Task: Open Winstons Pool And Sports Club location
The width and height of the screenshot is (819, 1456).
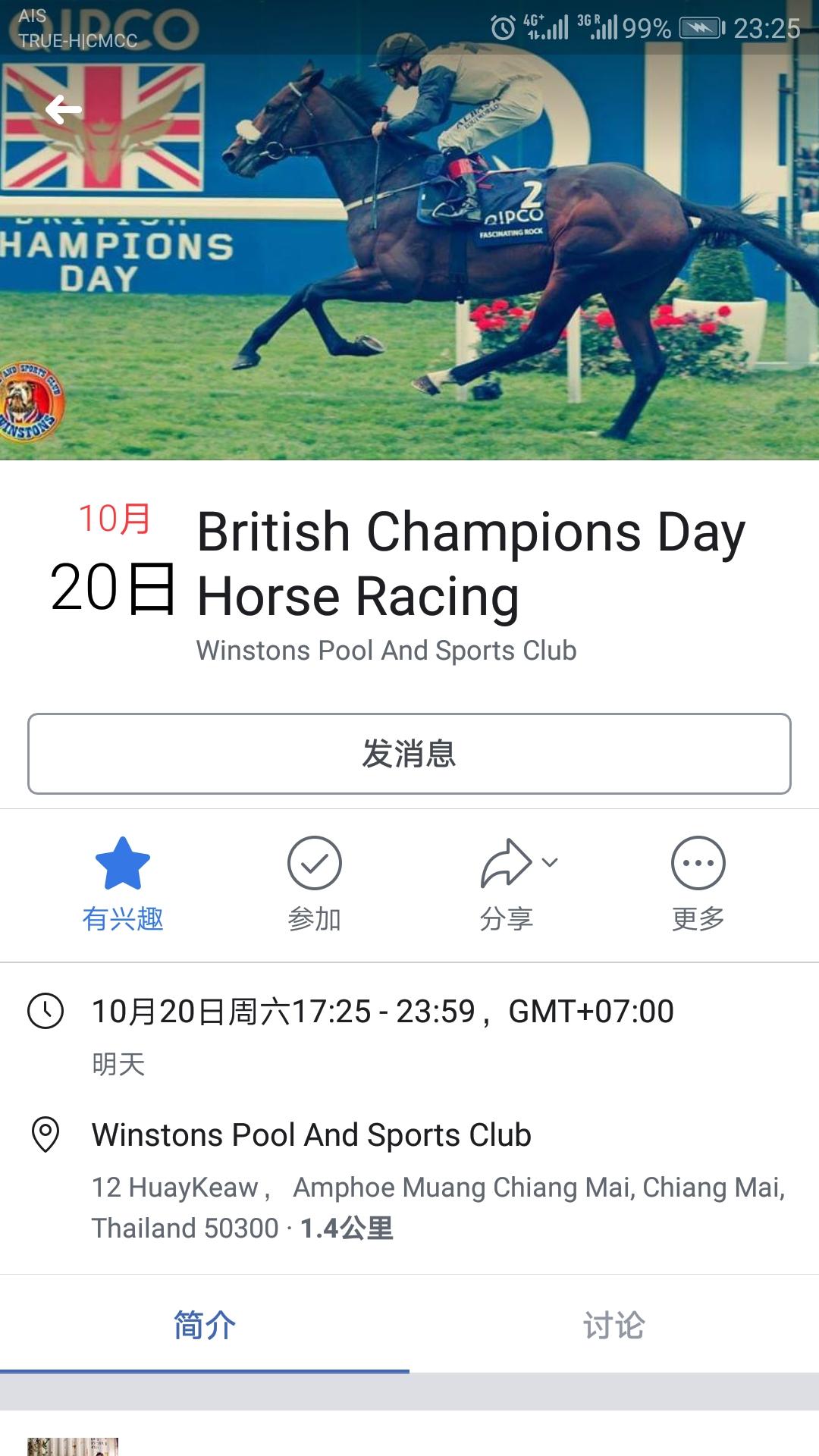Action: [409, 1179]
